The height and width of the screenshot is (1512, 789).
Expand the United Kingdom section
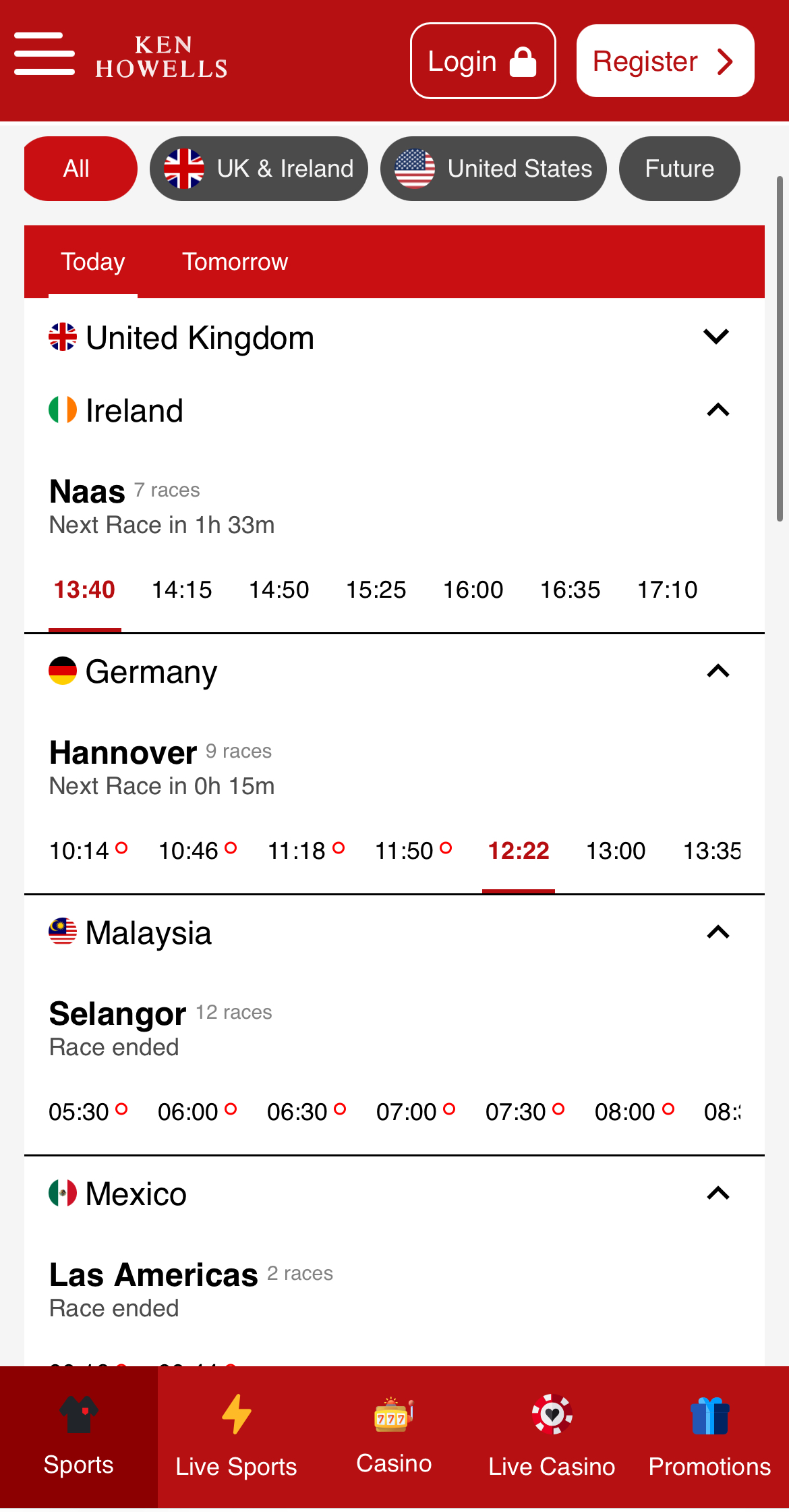tap(716, 337)
